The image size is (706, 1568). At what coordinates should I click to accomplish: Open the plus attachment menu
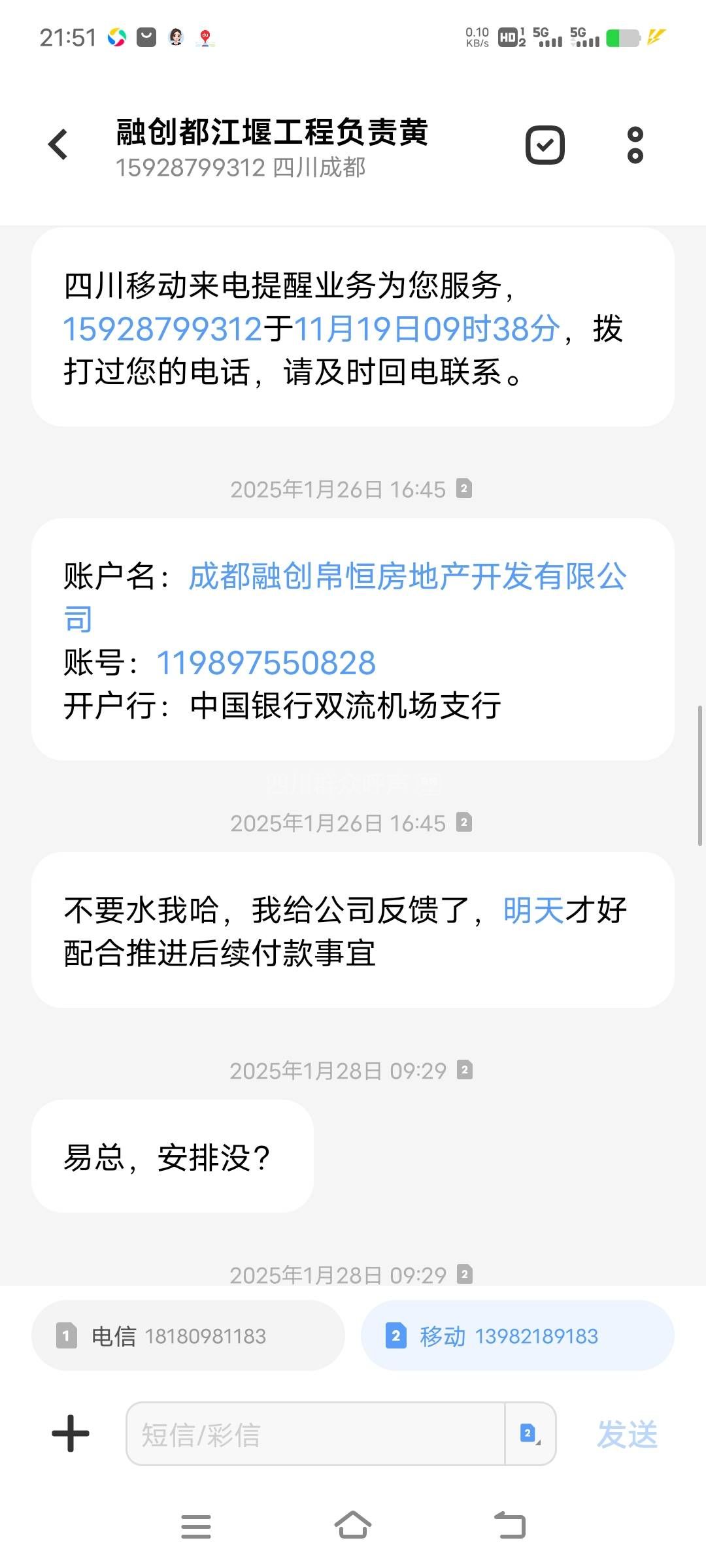coord(71,1434)
